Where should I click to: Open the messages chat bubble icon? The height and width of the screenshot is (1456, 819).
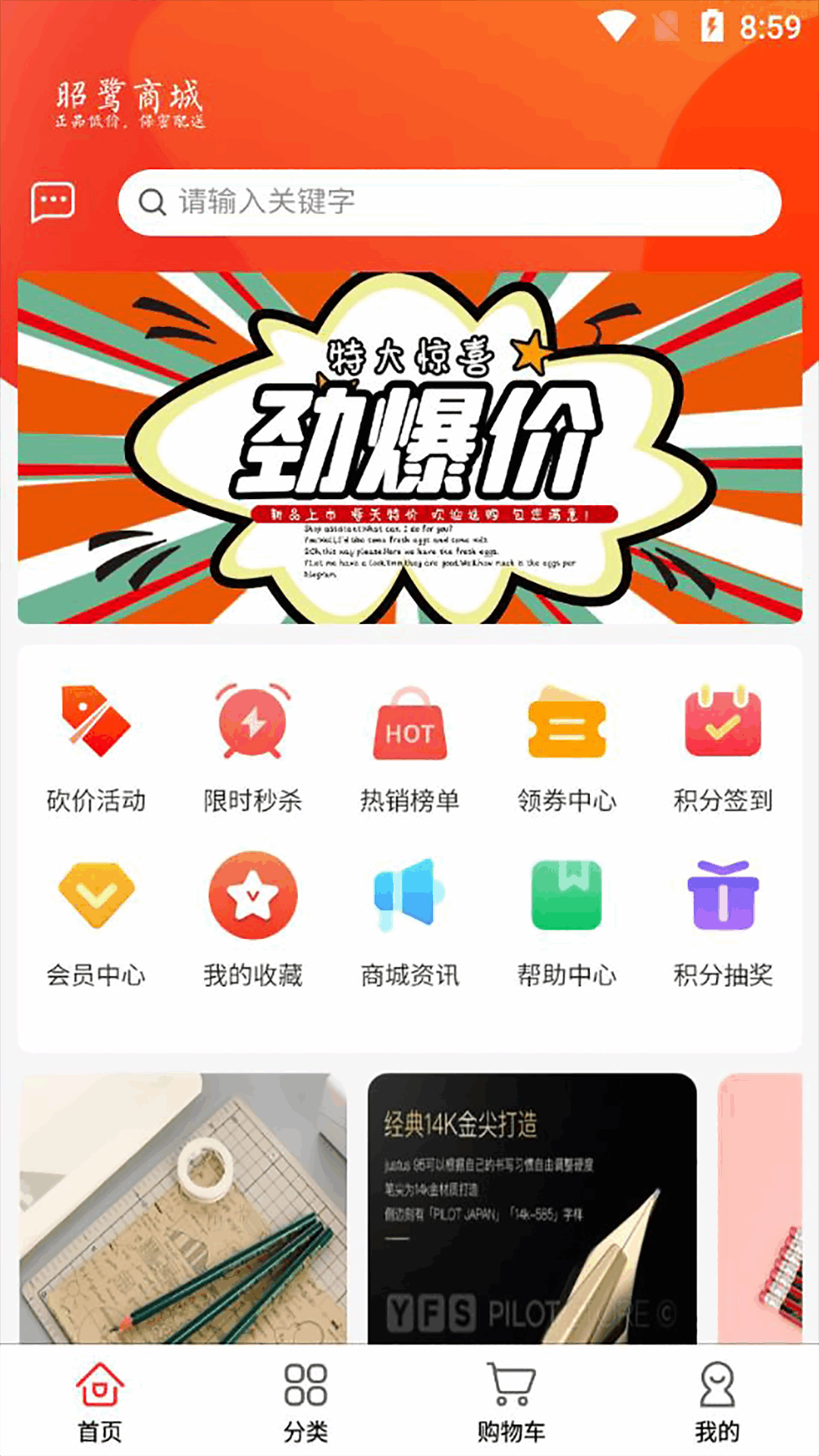coord(52,202)
